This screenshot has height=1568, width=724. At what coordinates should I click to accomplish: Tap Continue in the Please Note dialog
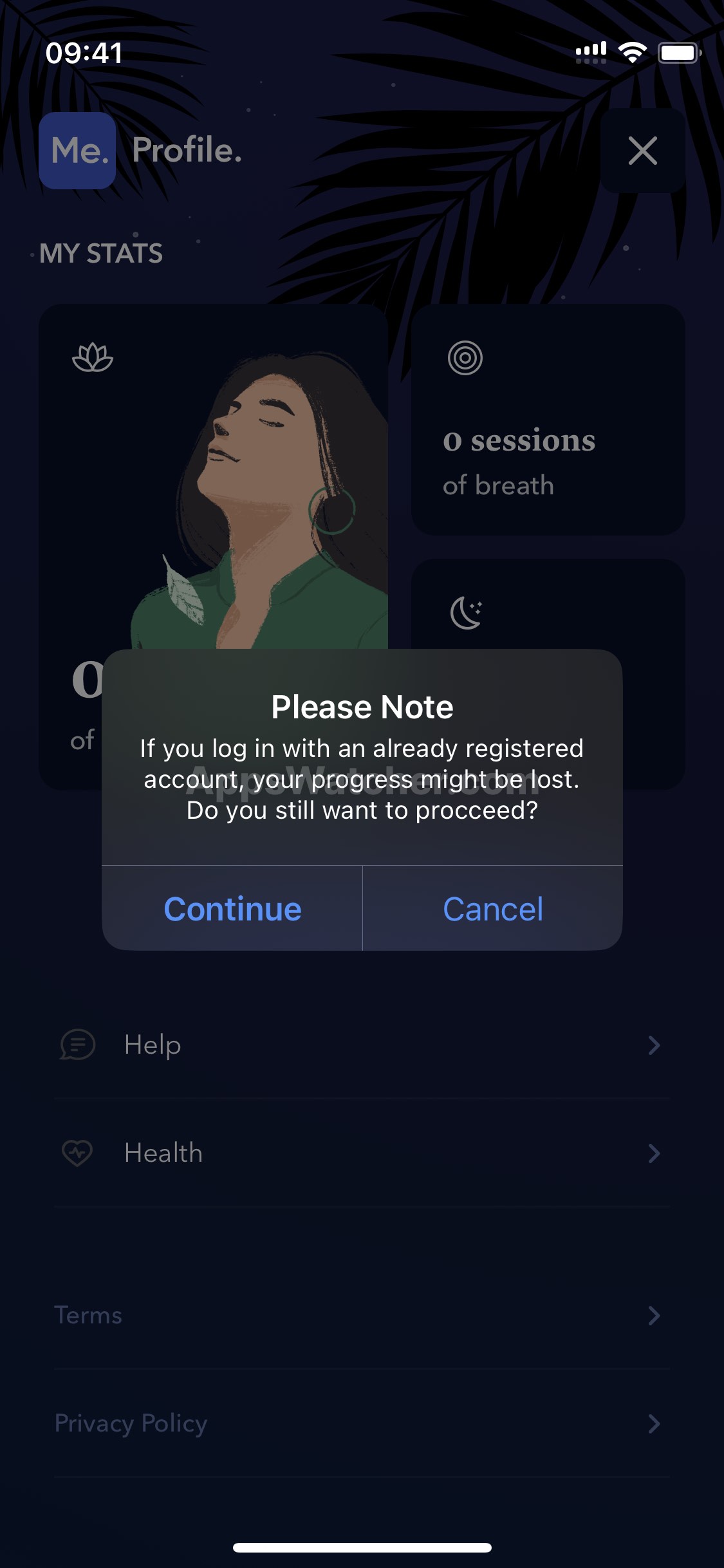tap(232, 908)
